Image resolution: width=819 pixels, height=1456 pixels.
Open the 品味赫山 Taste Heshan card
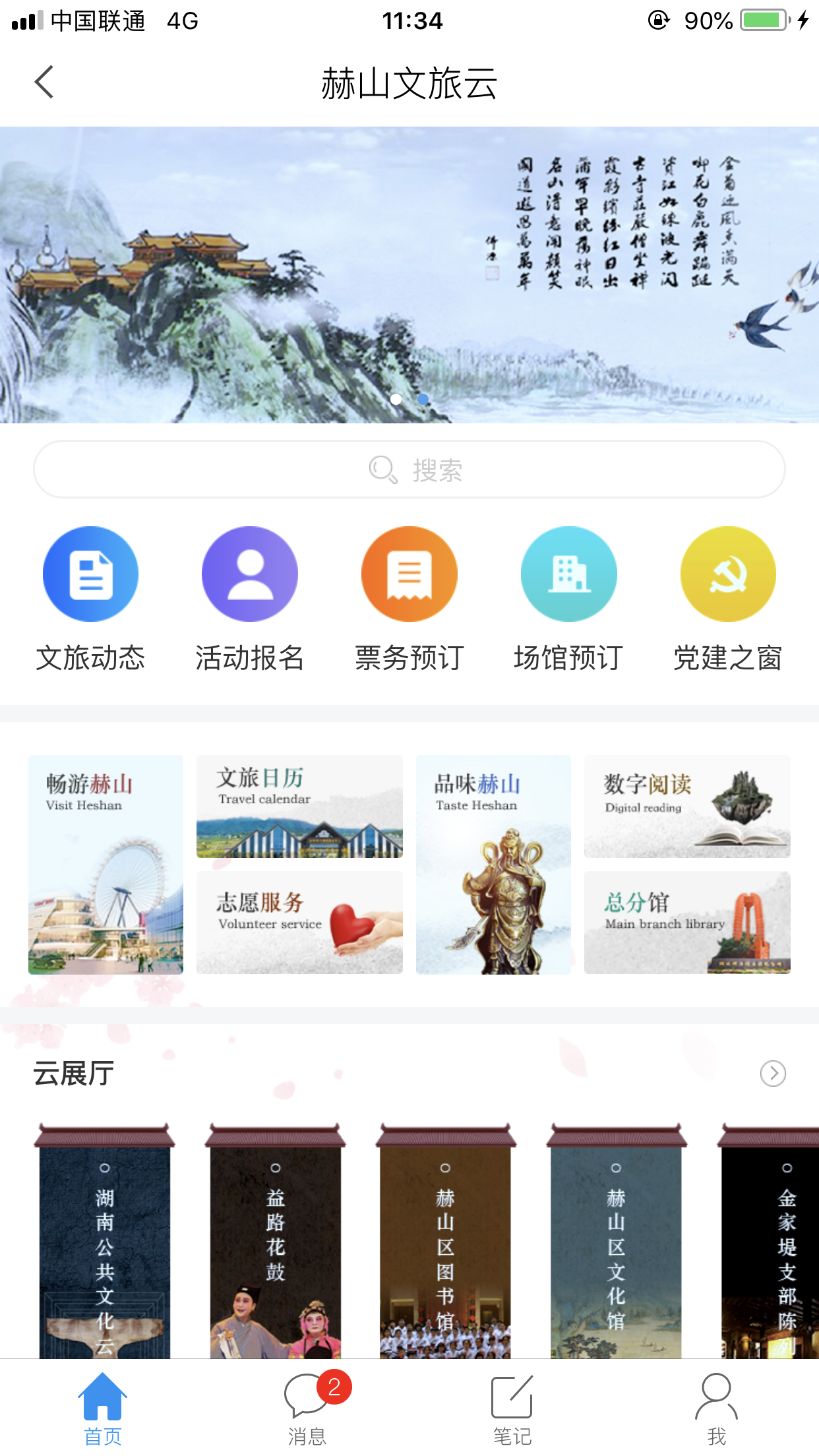(x=493, y=864)
